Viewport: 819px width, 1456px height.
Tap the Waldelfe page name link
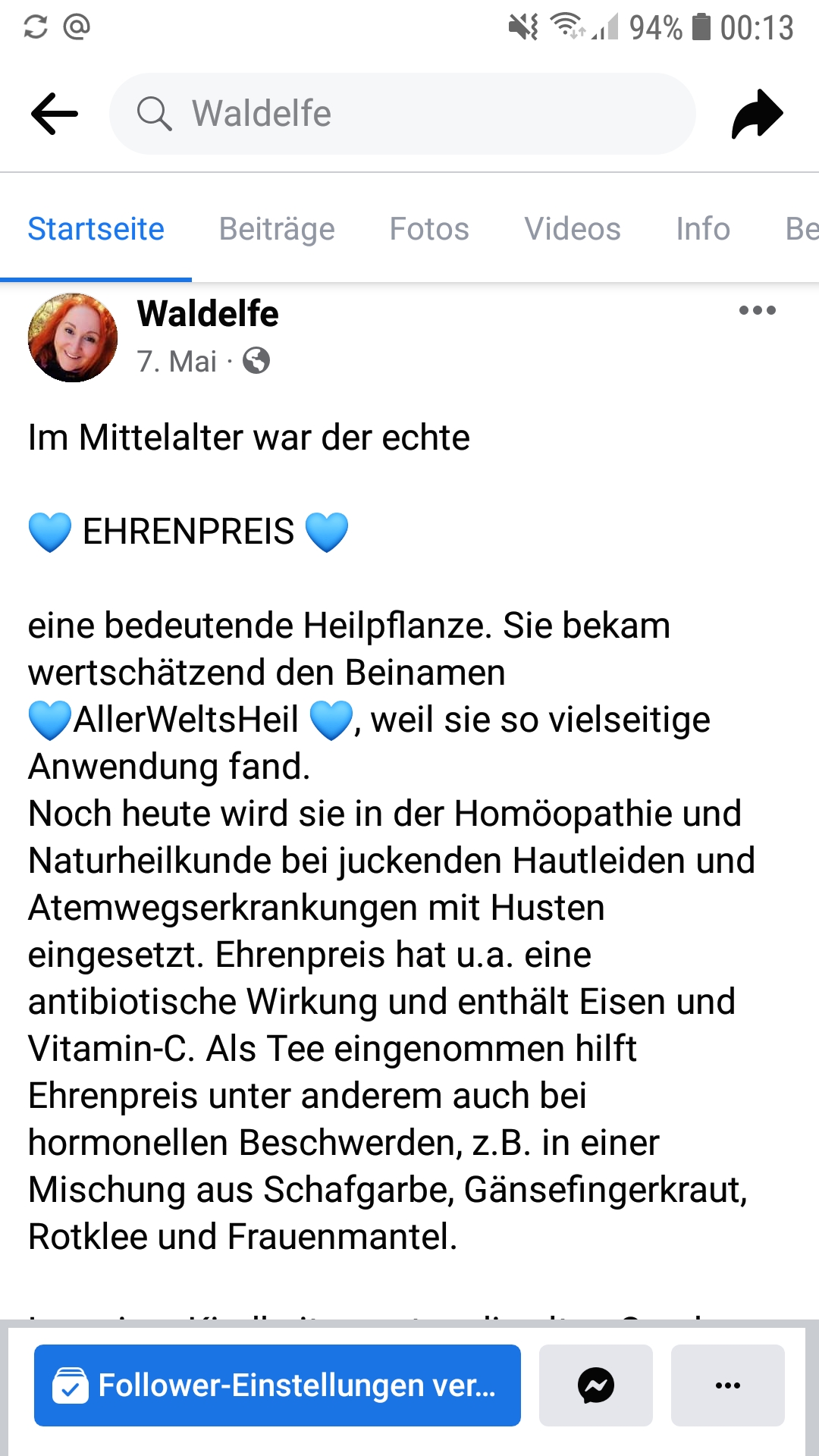(208, 314)
